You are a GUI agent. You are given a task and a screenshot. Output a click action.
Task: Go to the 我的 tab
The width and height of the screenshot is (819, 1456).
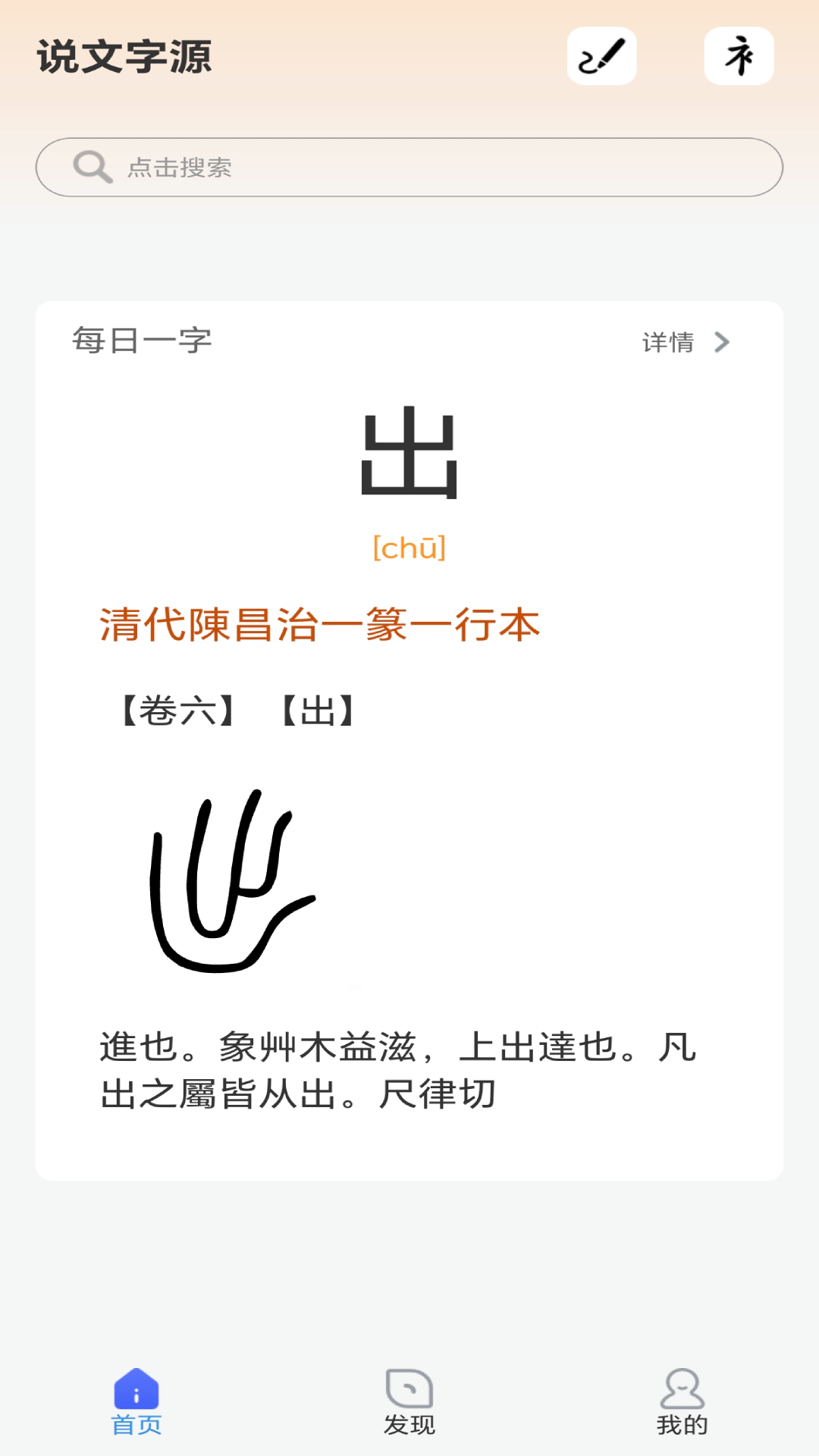[682, 1402]
